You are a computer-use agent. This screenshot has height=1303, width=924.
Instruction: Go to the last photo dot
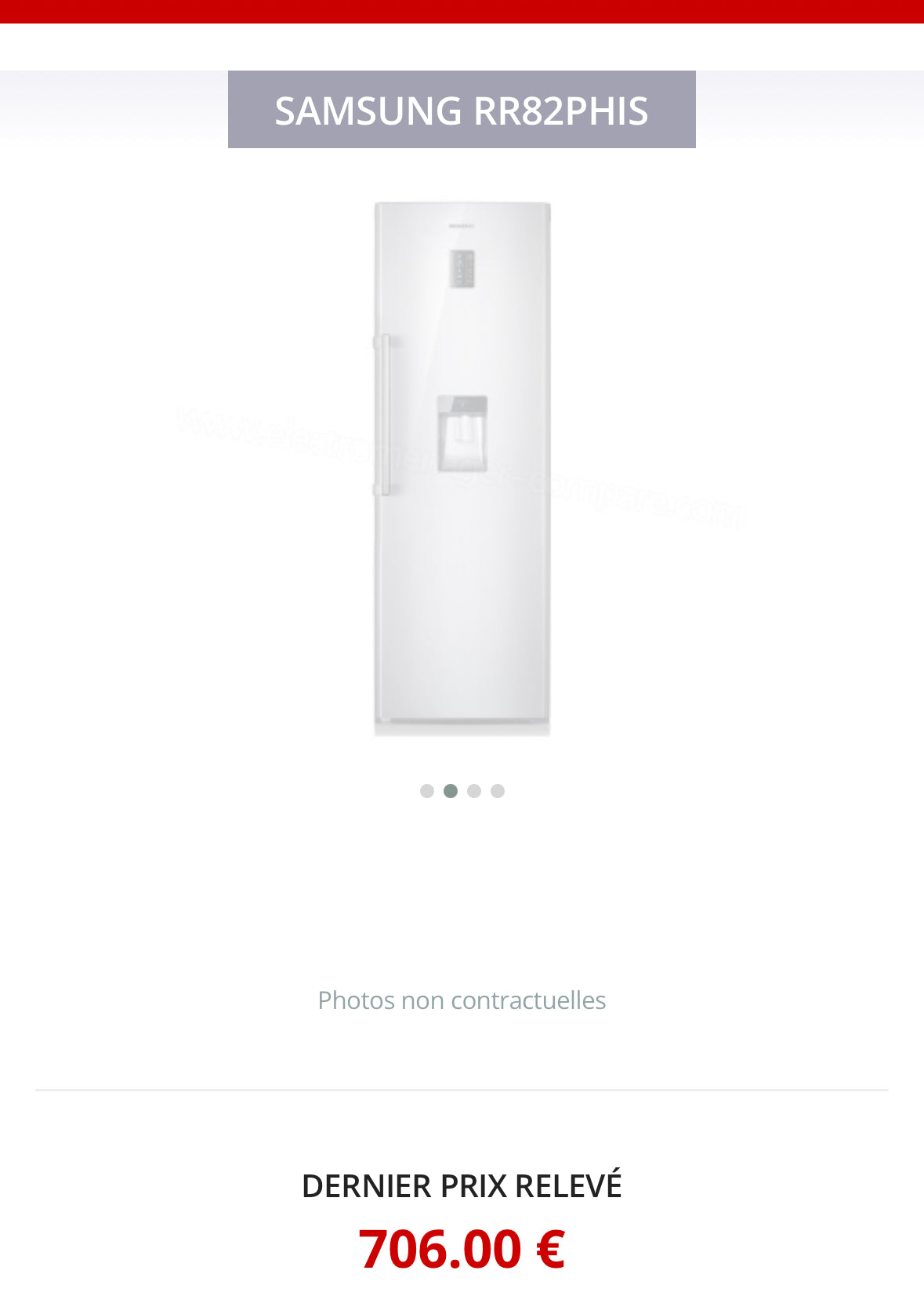coord(498,791)
